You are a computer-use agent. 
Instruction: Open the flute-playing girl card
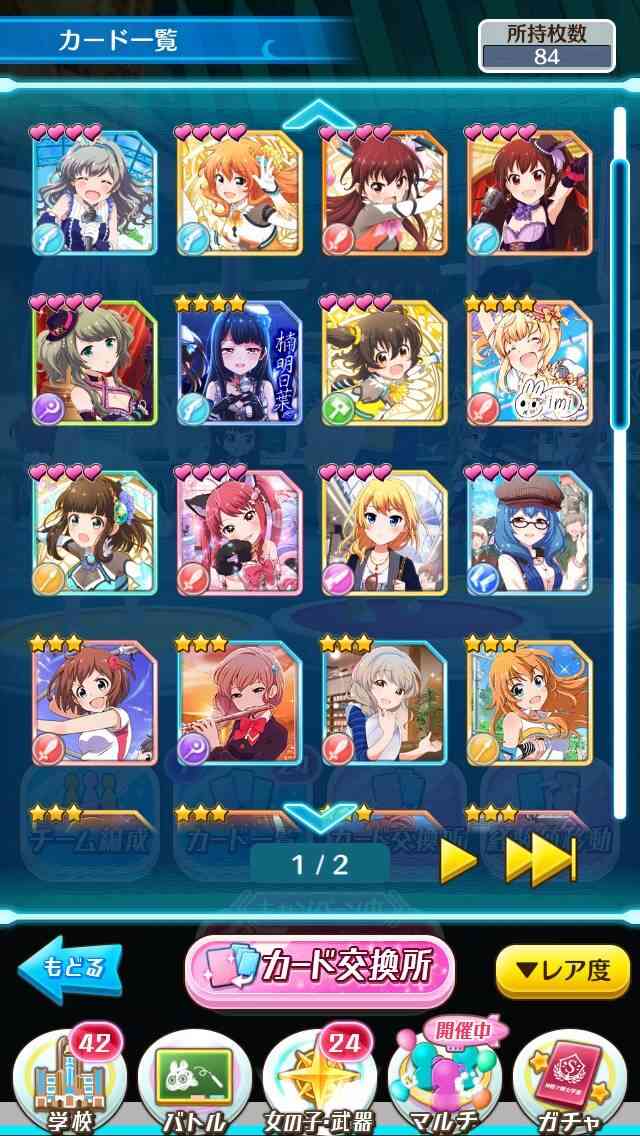point(239,703)
